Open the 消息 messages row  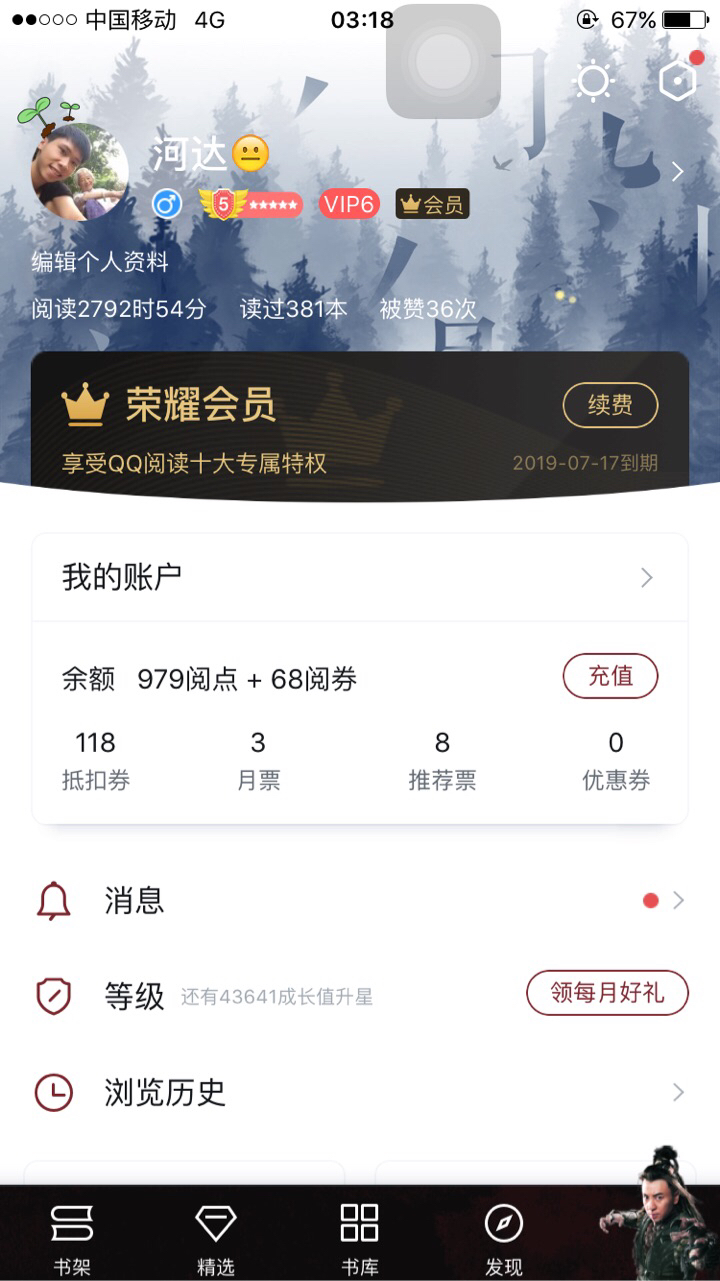coord(360,901)
